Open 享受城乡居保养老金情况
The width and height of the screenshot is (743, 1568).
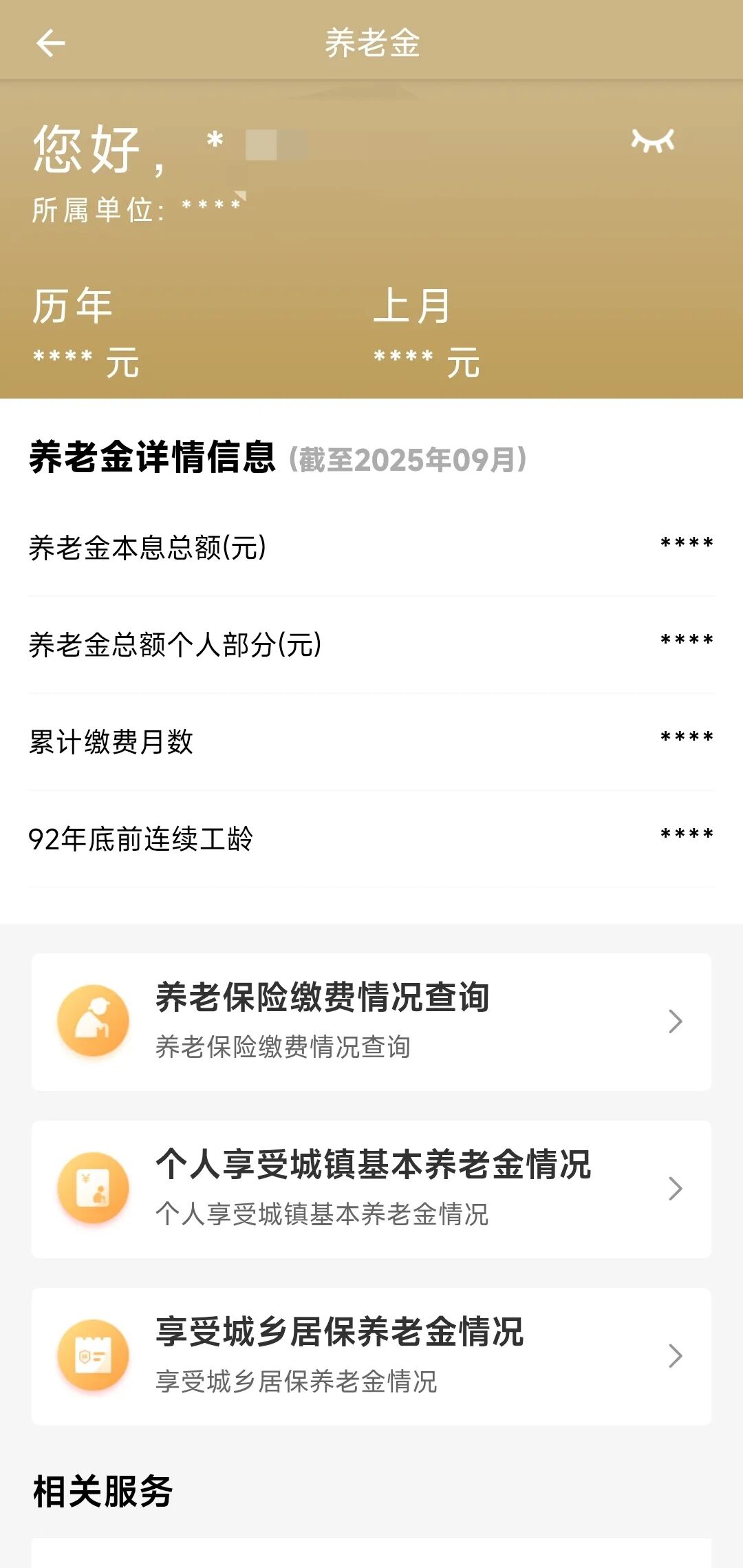[x=371, y=1356]
